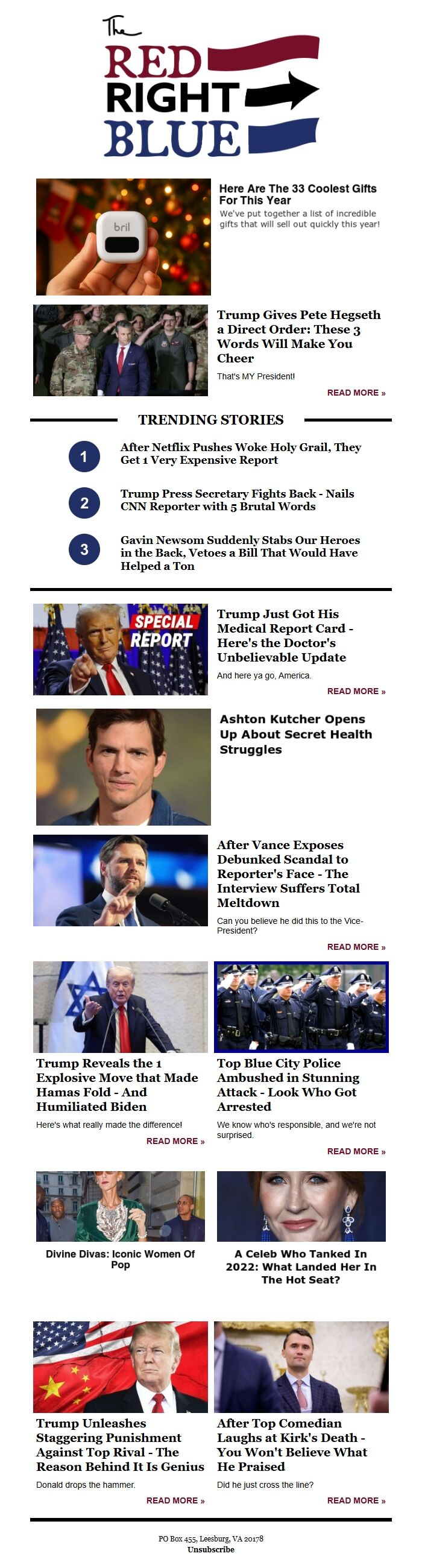Open the Special Report Trump image
Image resolution: width=422 pixels, height=1568 pixels.
point(121,649)
